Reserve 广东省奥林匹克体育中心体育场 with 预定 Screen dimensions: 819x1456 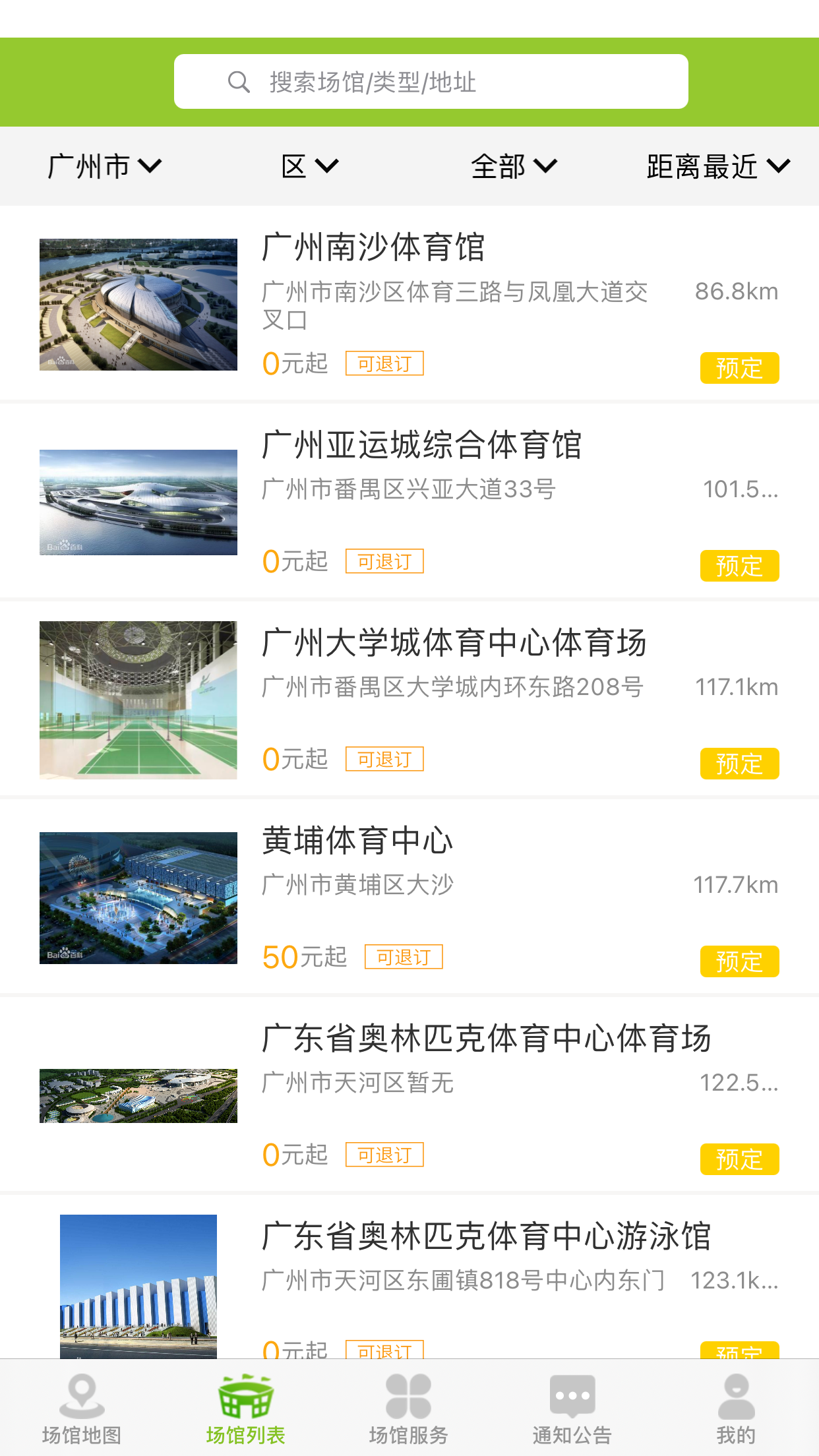click(x=739, y=1159)
